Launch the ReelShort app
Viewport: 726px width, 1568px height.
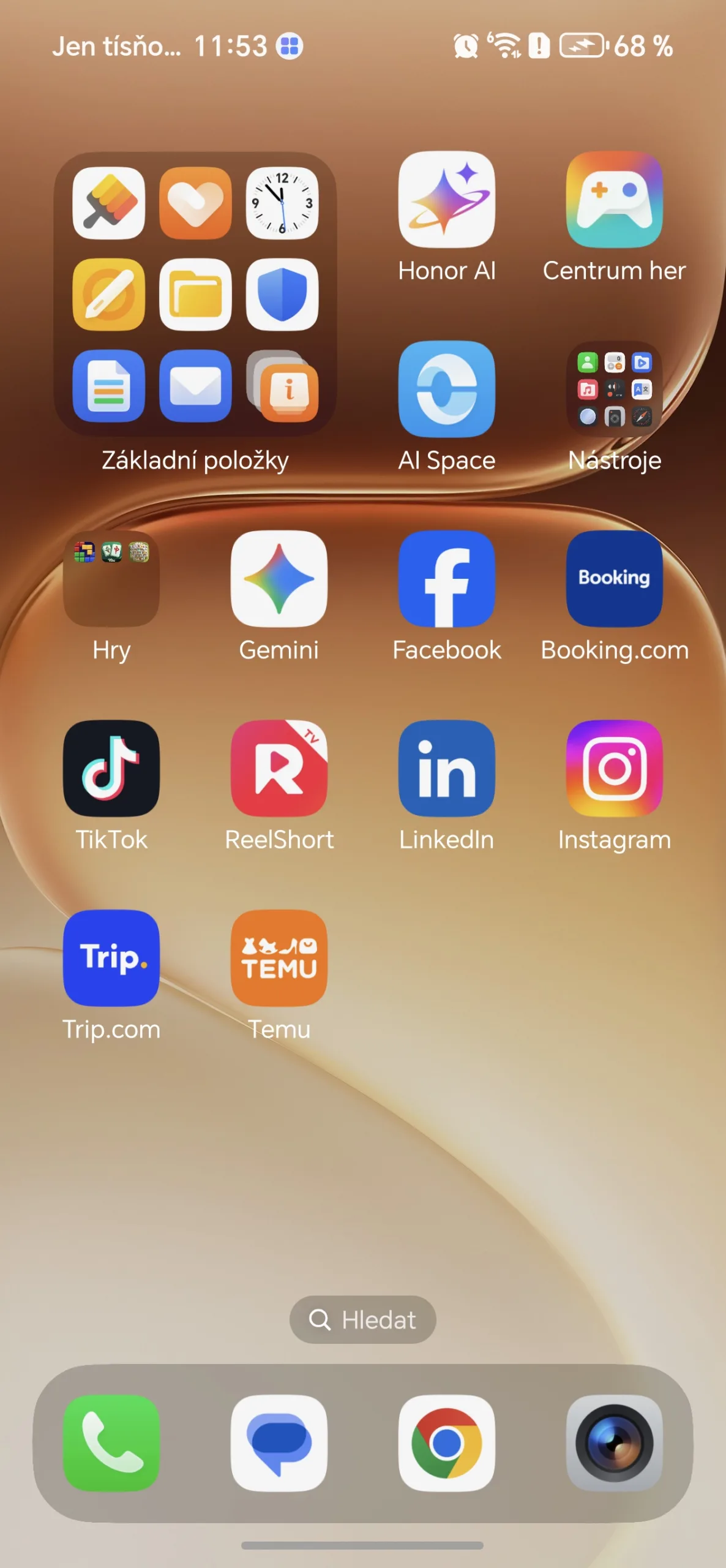click(279, 768)
